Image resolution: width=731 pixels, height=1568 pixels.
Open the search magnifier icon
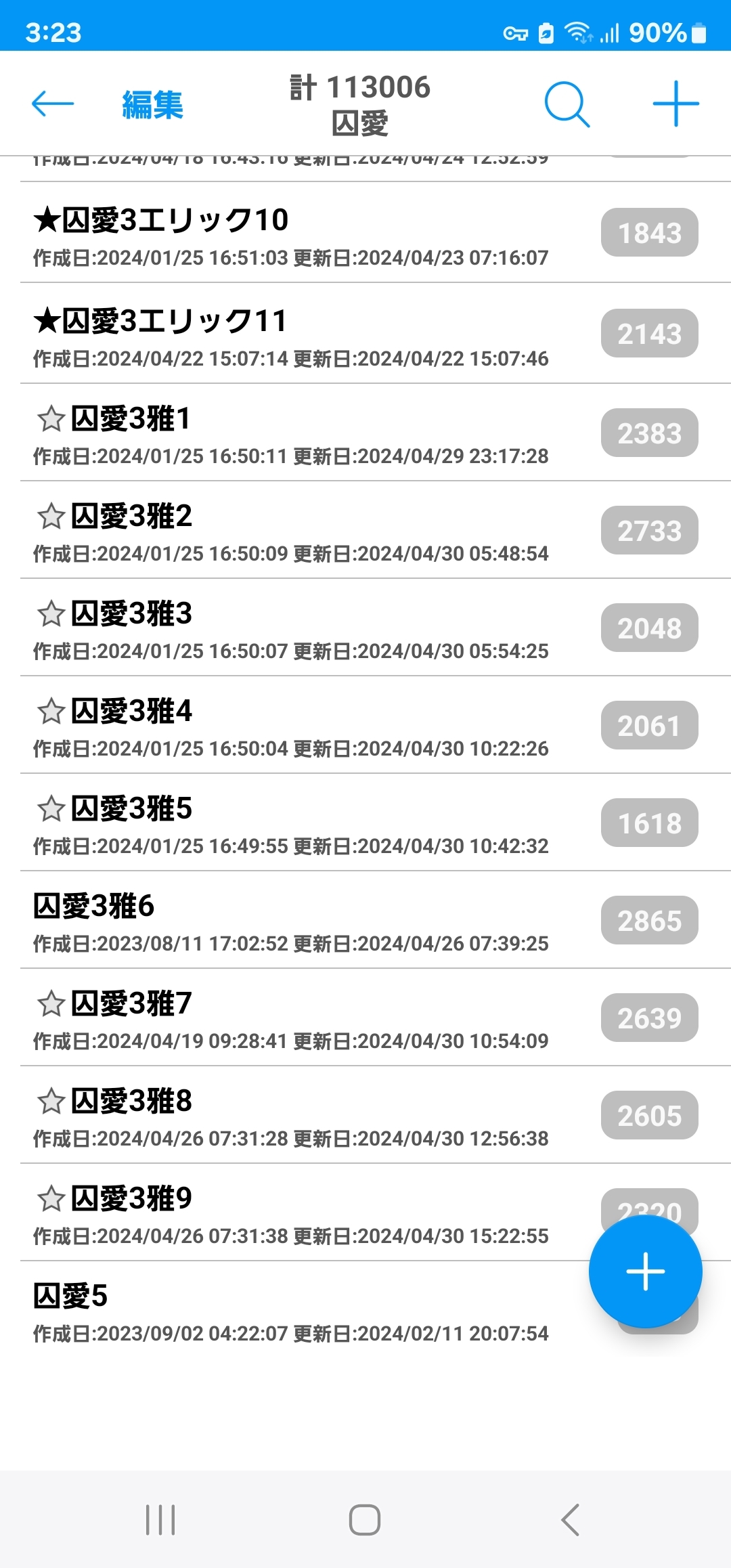pos(567,104)
